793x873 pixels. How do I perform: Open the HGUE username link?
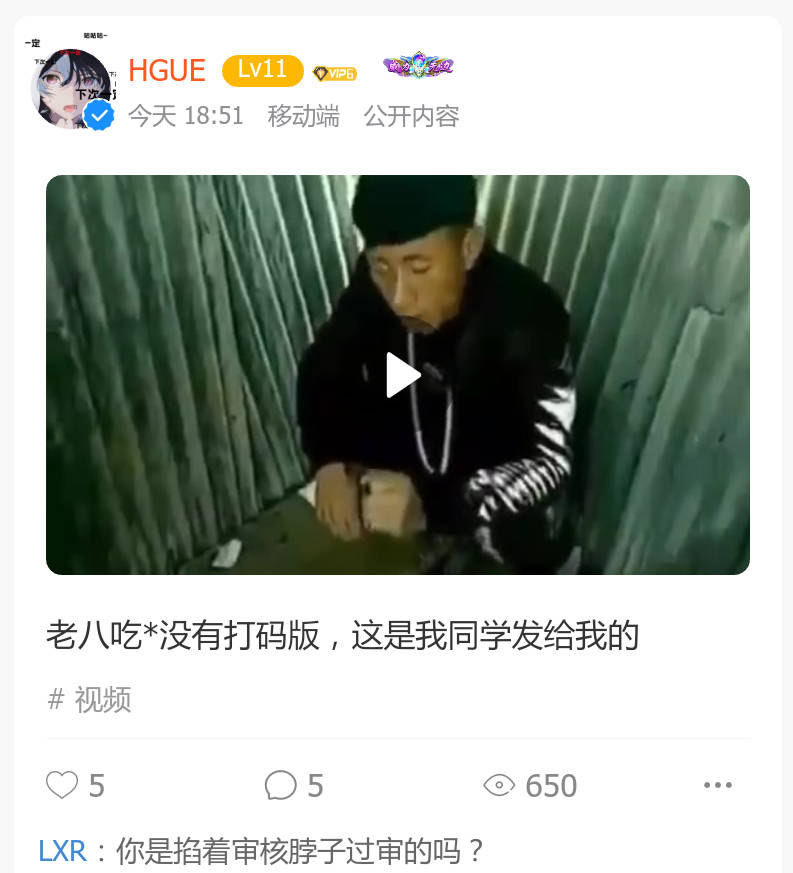pos(167,71)
